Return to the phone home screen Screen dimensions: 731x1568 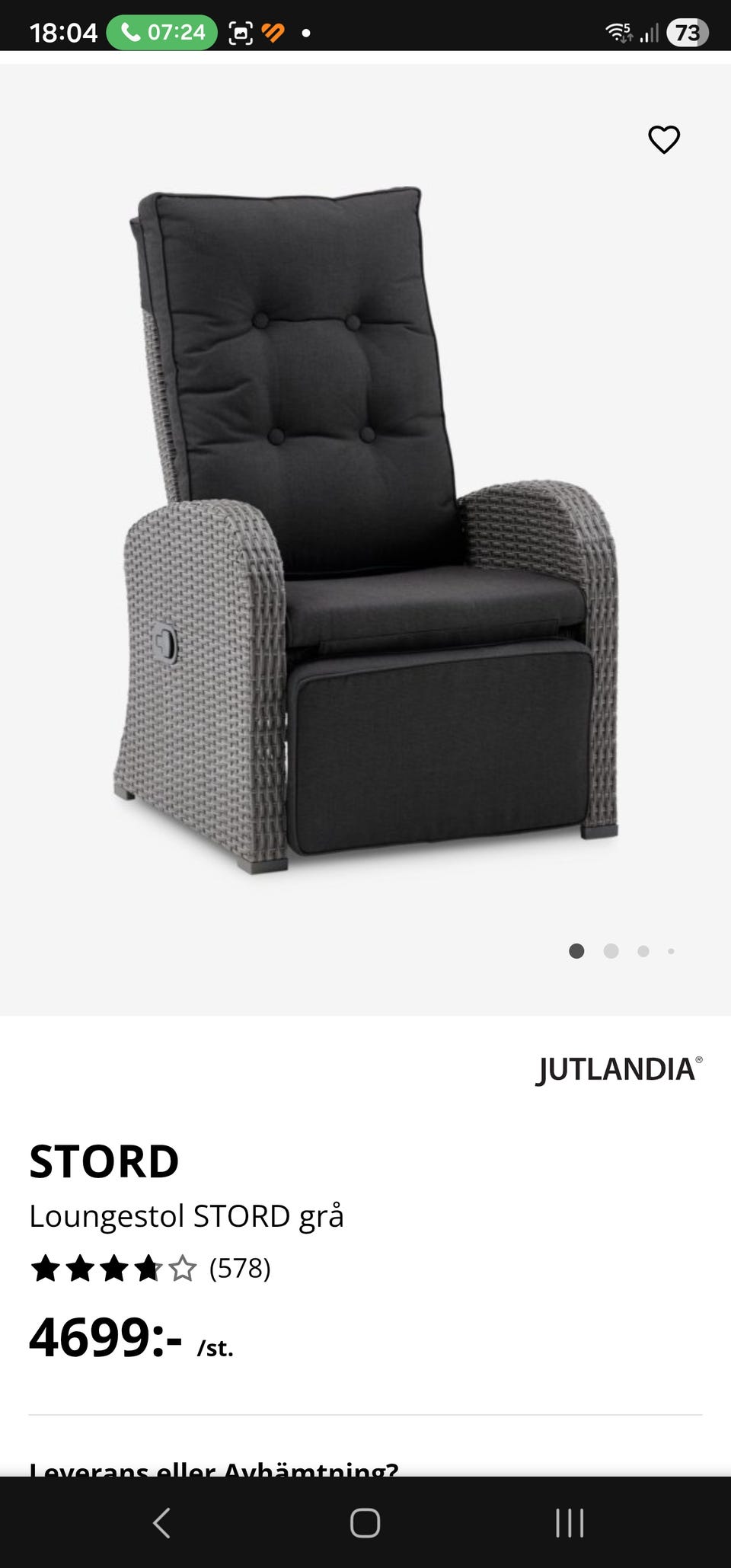pos(365,1523)
